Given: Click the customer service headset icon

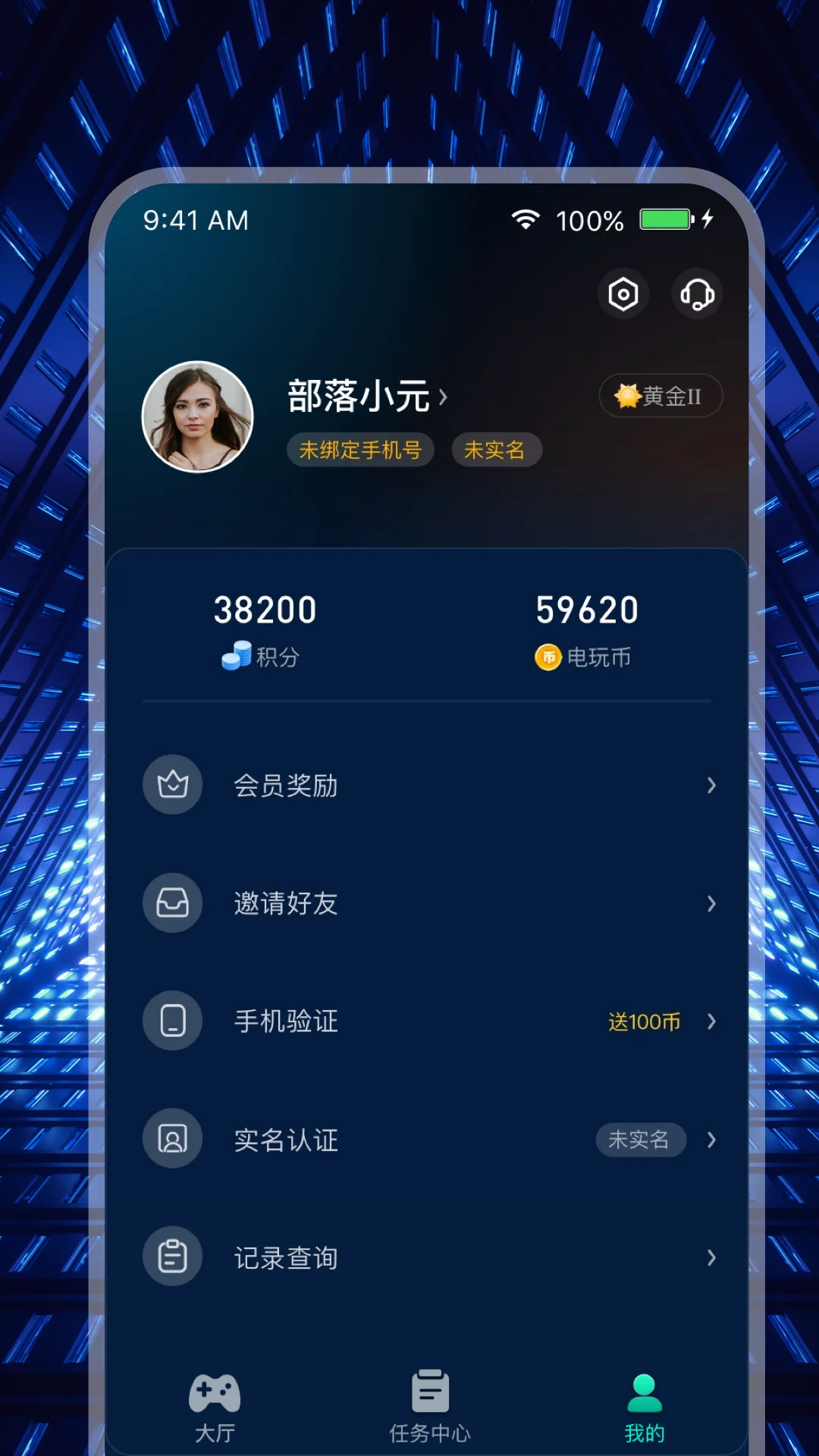Looking at the screenshot, I should tap(697, 293).
